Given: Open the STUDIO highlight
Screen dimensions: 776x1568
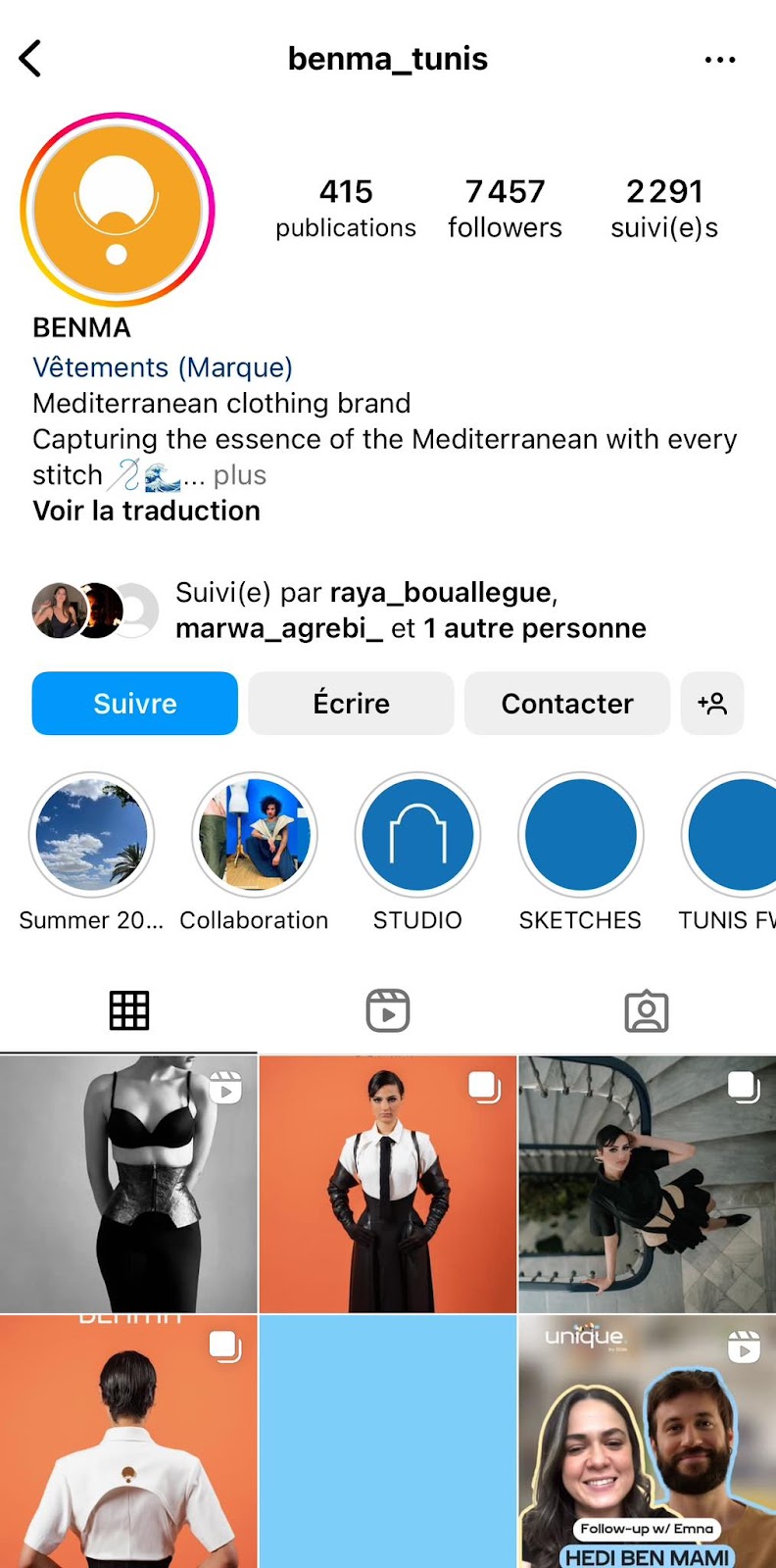Looking at the screenshot, I should 417,836.
